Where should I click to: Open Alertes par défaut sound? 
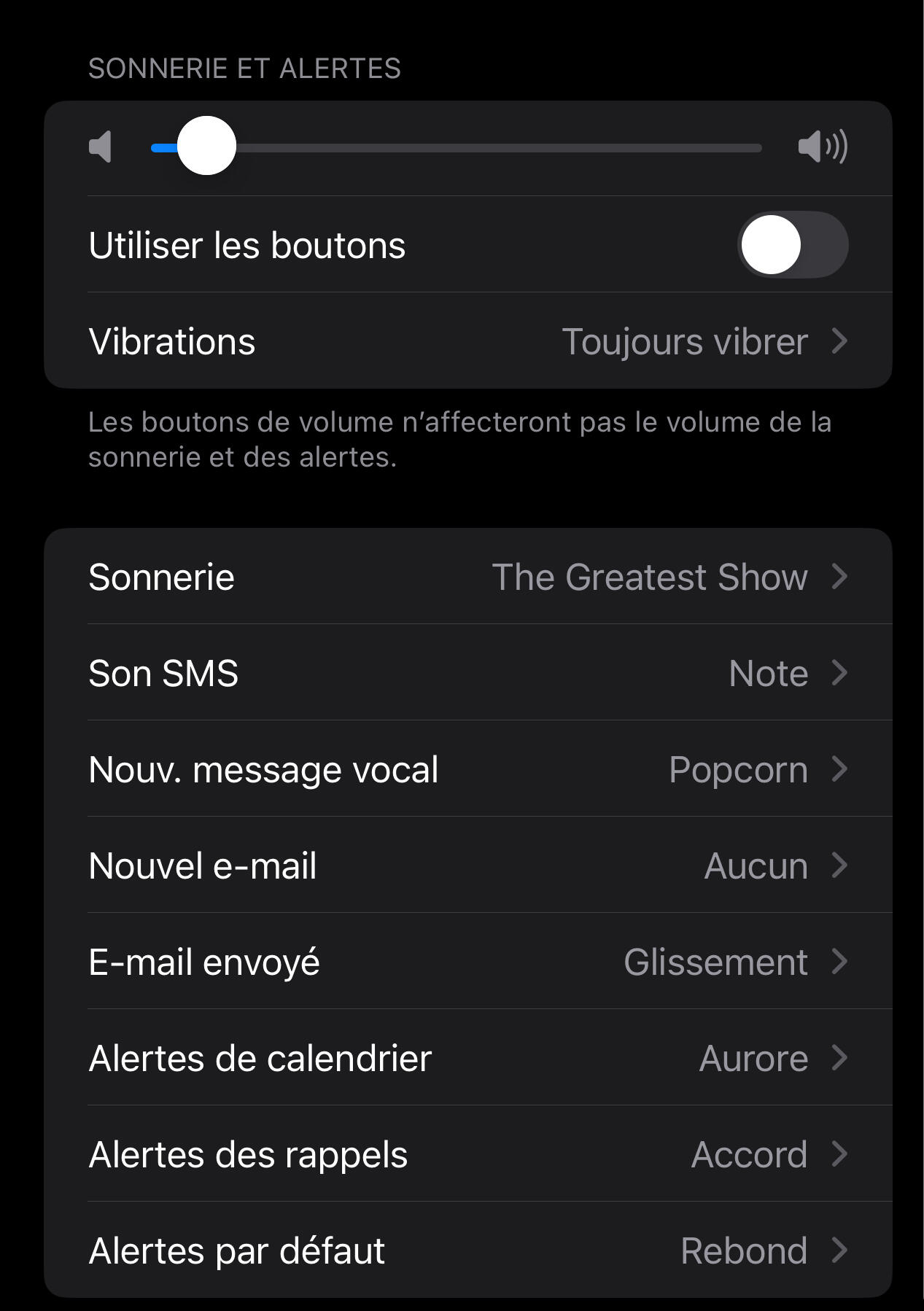click(x=467, y=1250)
